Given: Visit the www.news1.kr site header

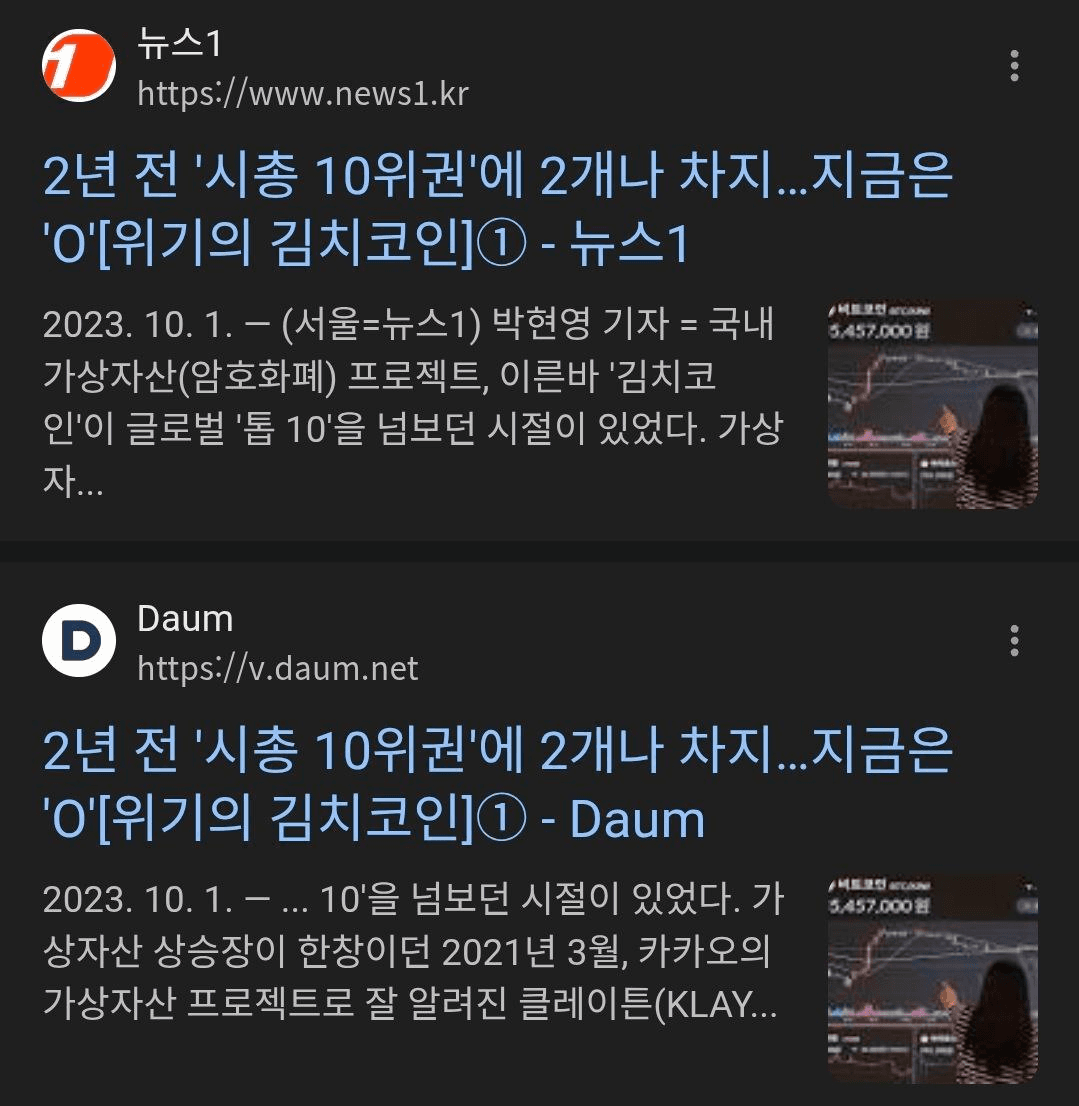Looking at the screenshot, I should [x=302, y=94].
